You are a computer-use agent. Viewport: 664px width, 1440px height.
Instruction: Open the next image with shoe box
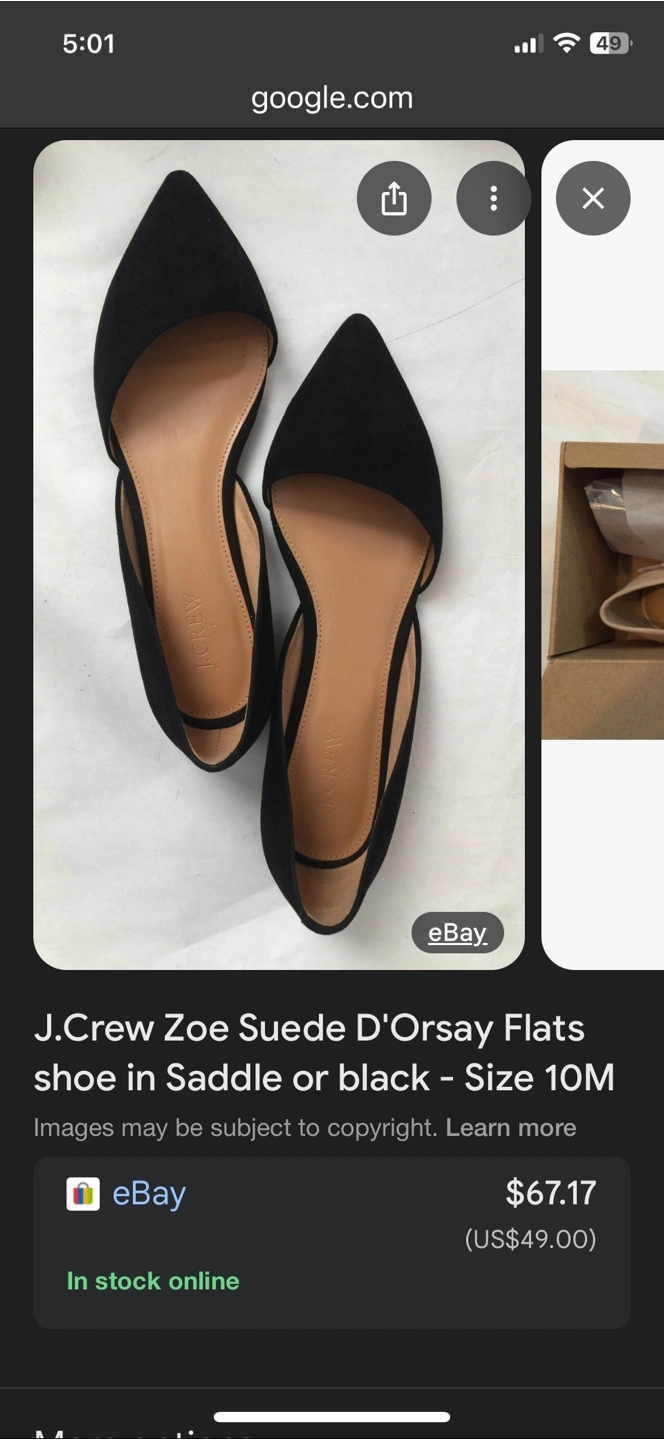(x=603, y=555)
